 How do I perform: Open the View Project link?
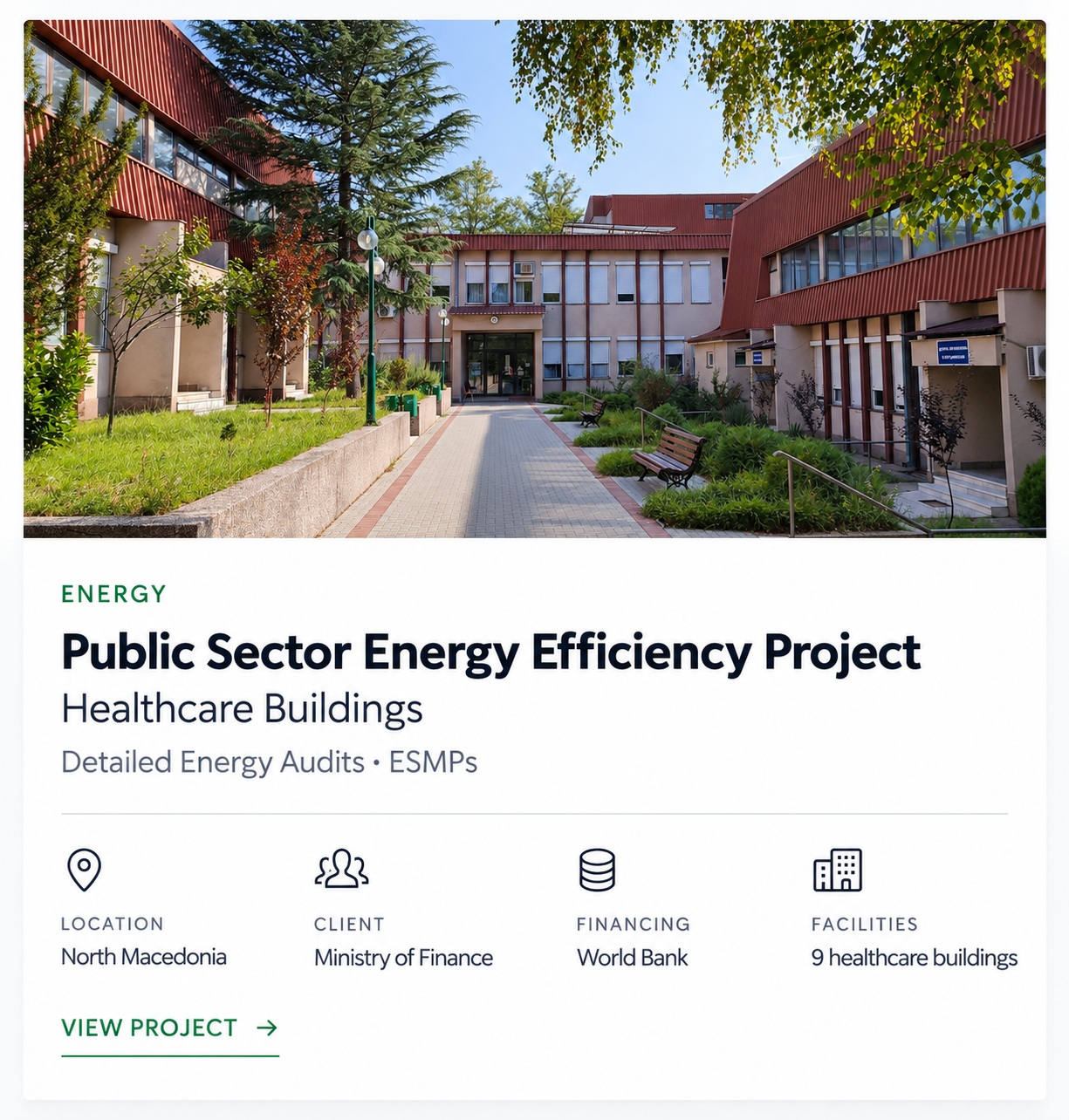point(169,1028)
